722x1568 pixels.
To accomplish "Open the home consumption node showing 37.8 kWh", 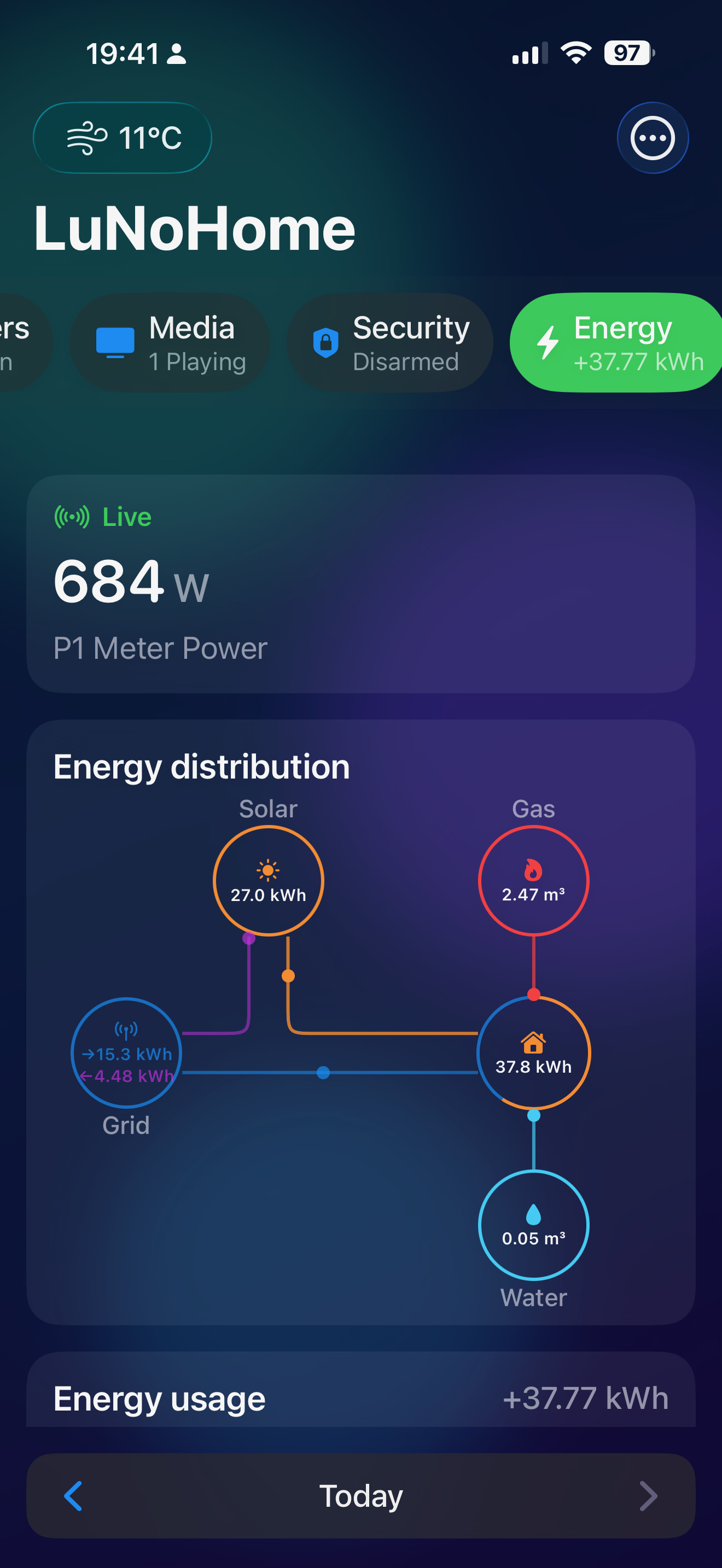I will pos(533,1052).
